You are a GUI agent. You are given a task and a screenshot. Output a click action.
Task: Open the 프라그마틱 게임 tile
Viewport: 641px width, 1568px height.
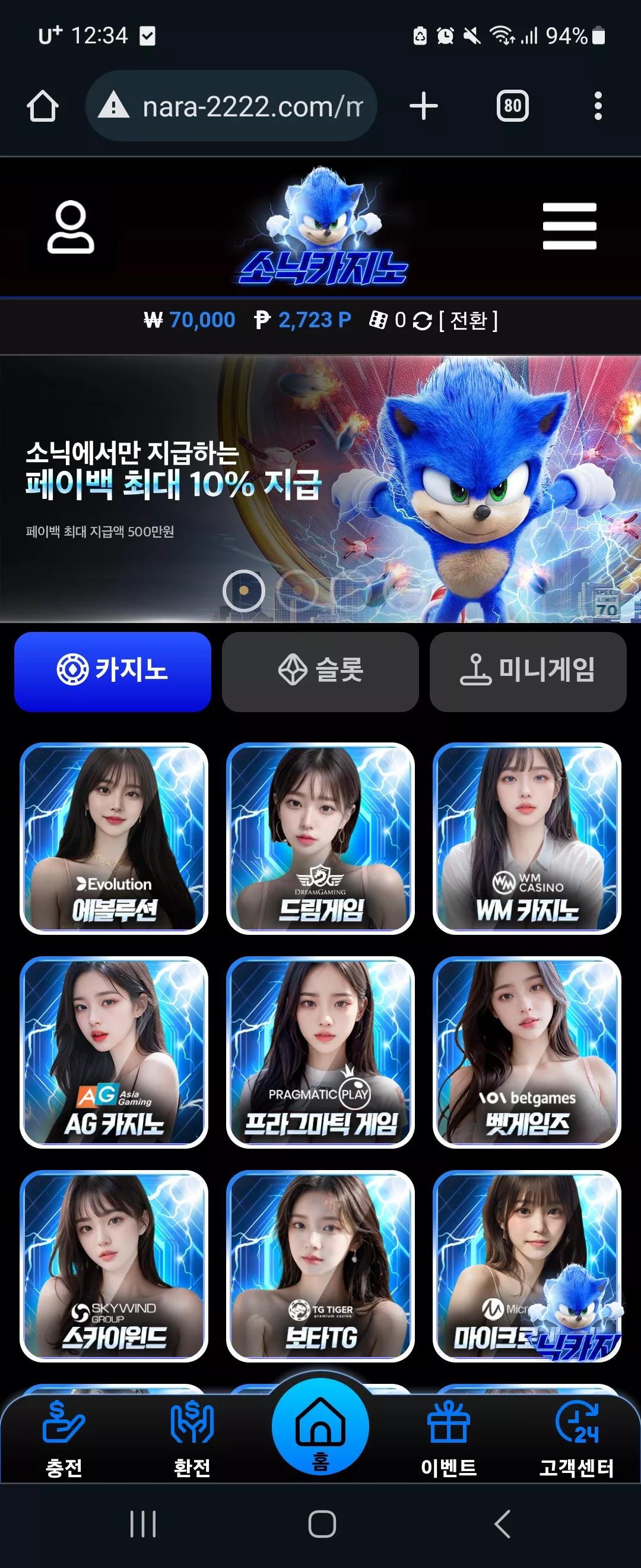point(320,1052)
